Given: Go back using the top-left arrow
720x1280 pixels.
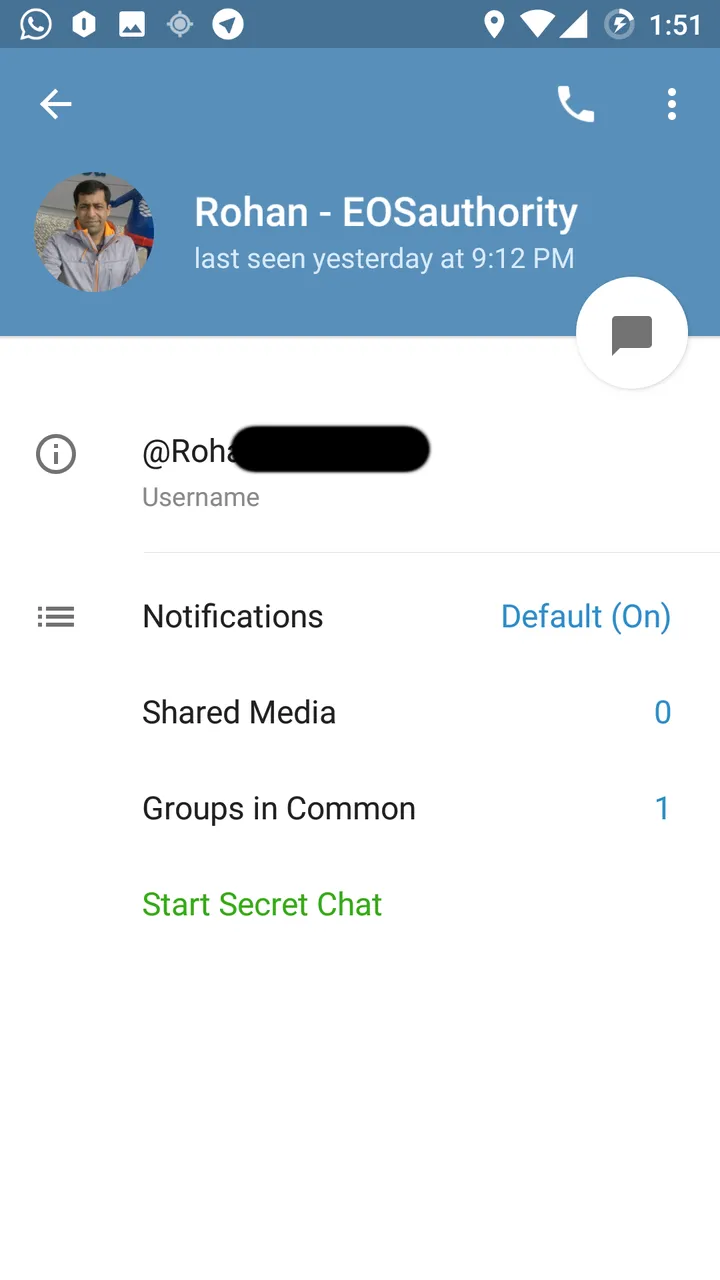Looking at the screenshot, I should pos(56,104).
